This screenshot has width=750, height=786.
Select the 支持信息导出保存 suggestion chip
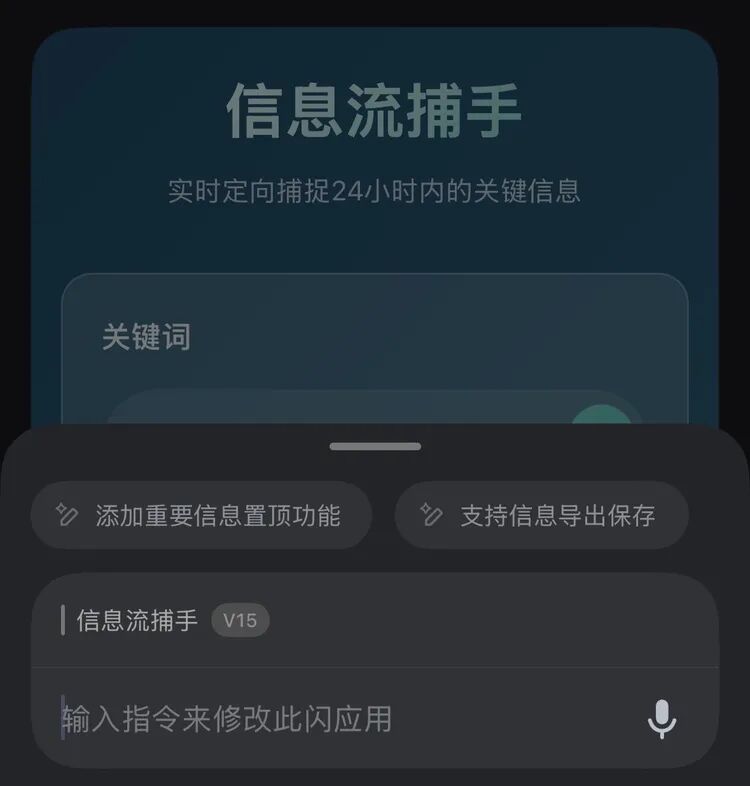[x=541, y=515]
